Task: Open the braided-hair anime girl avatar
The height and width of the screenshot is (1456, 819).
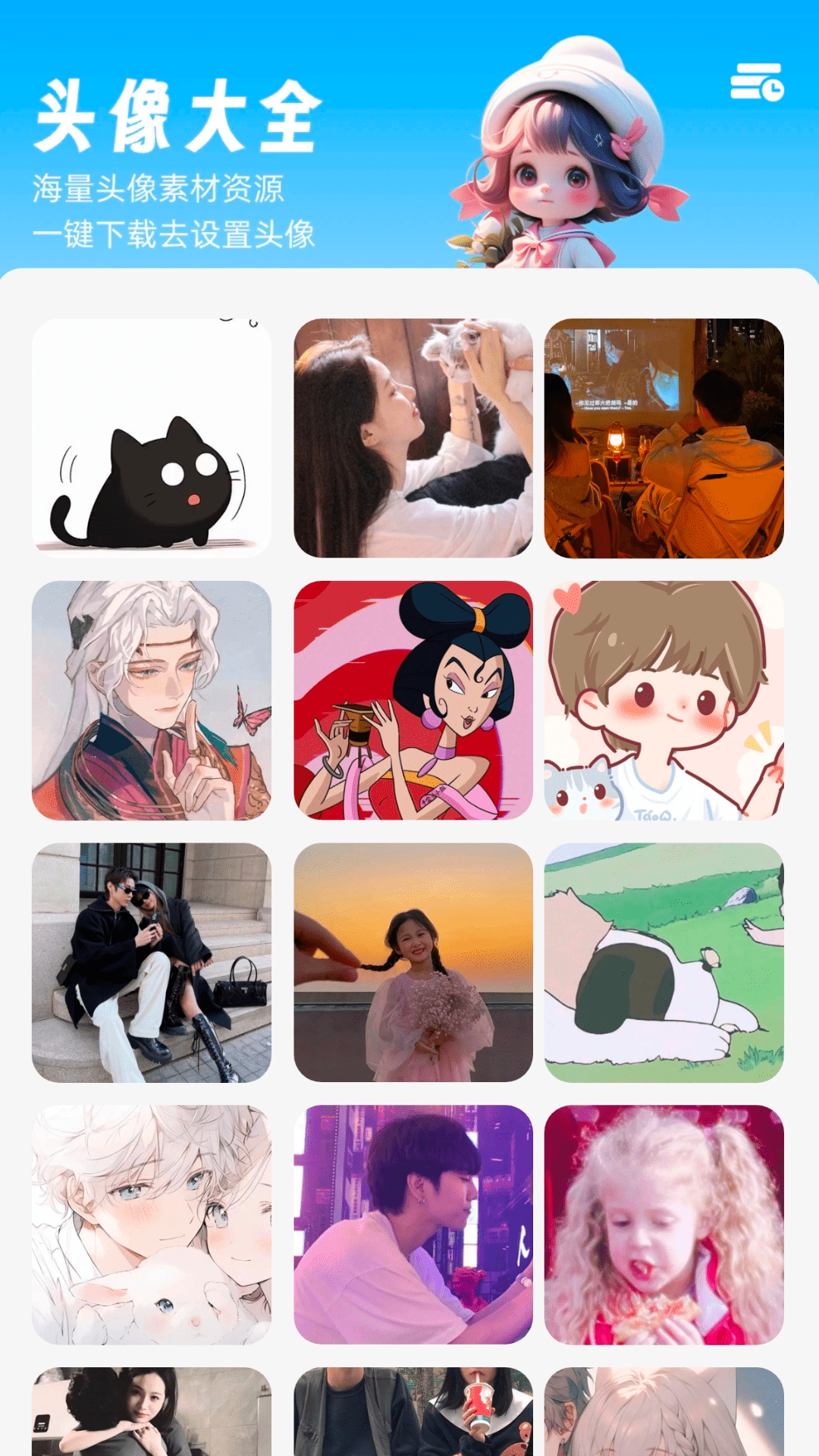Action: (664, 1412)
